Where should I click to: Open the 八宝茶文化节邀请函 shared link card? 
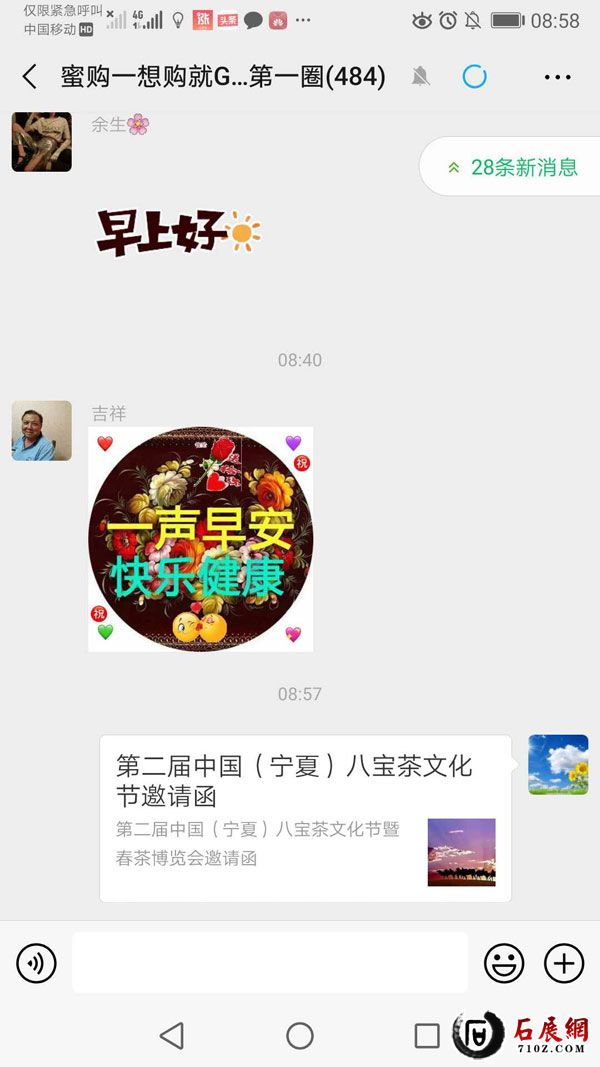pyautogui.click(x=305, y=818)
